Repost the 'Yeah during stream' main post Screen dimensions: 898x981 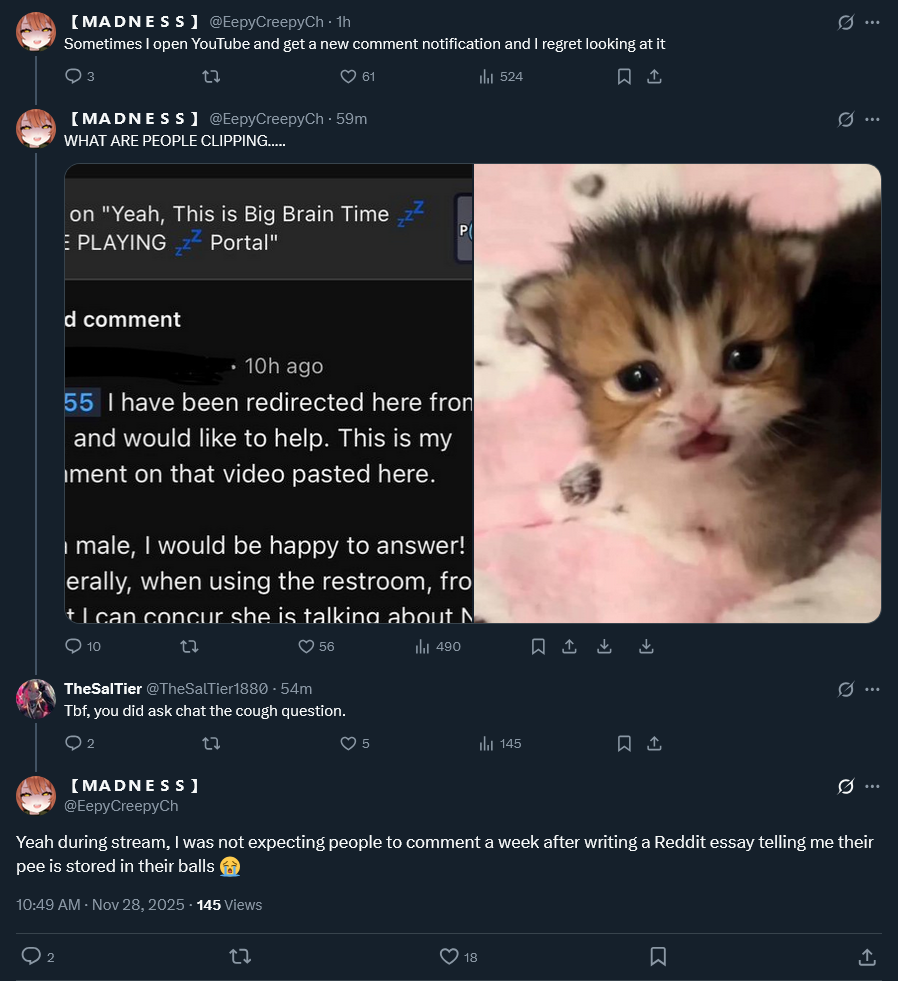coord(240,957)
